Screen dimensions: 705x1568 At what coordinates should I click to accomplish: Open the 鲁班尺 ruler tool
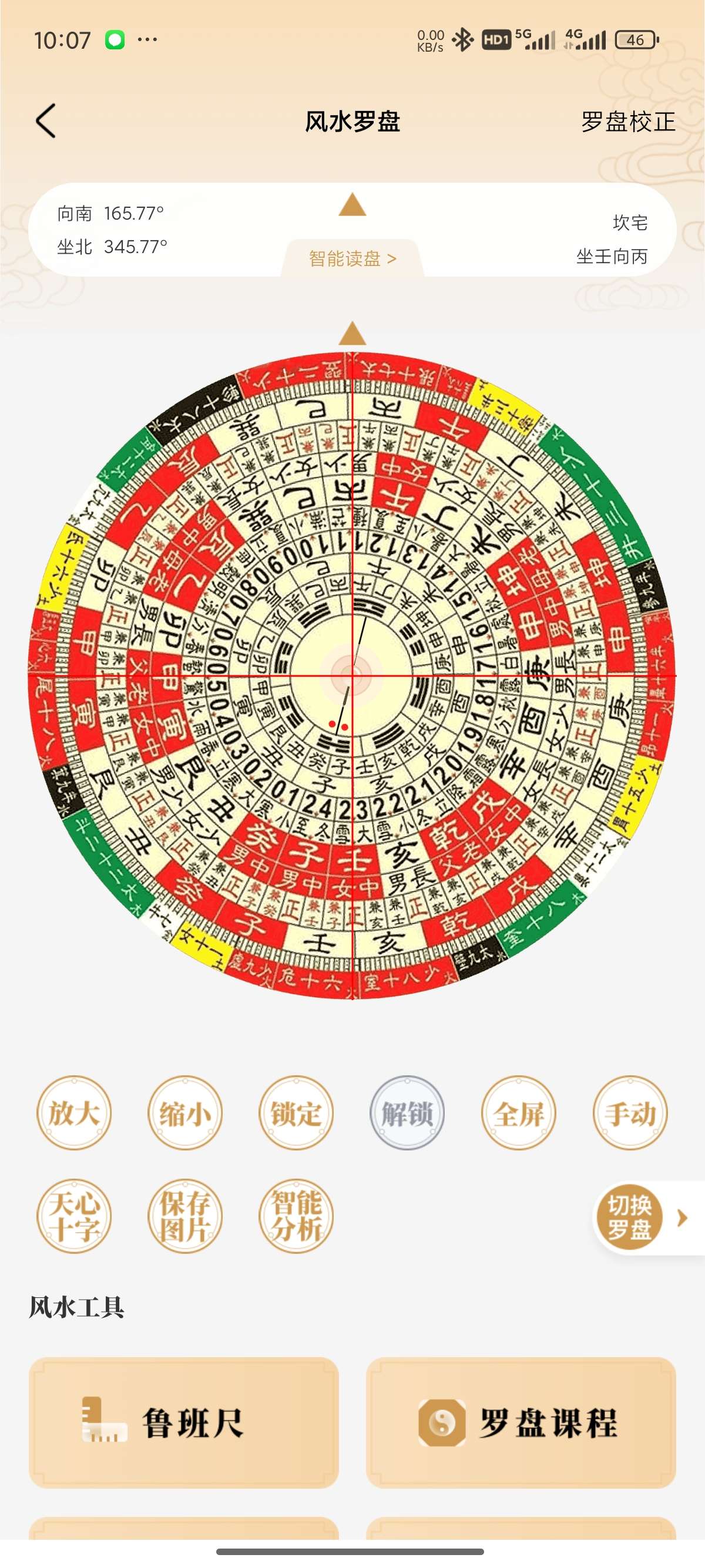pyautogui.click(x=184, y=1422)
